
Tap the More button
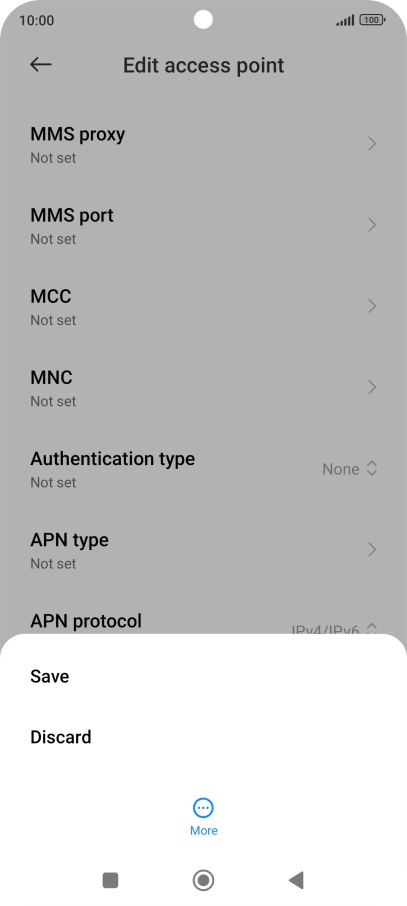204,817
